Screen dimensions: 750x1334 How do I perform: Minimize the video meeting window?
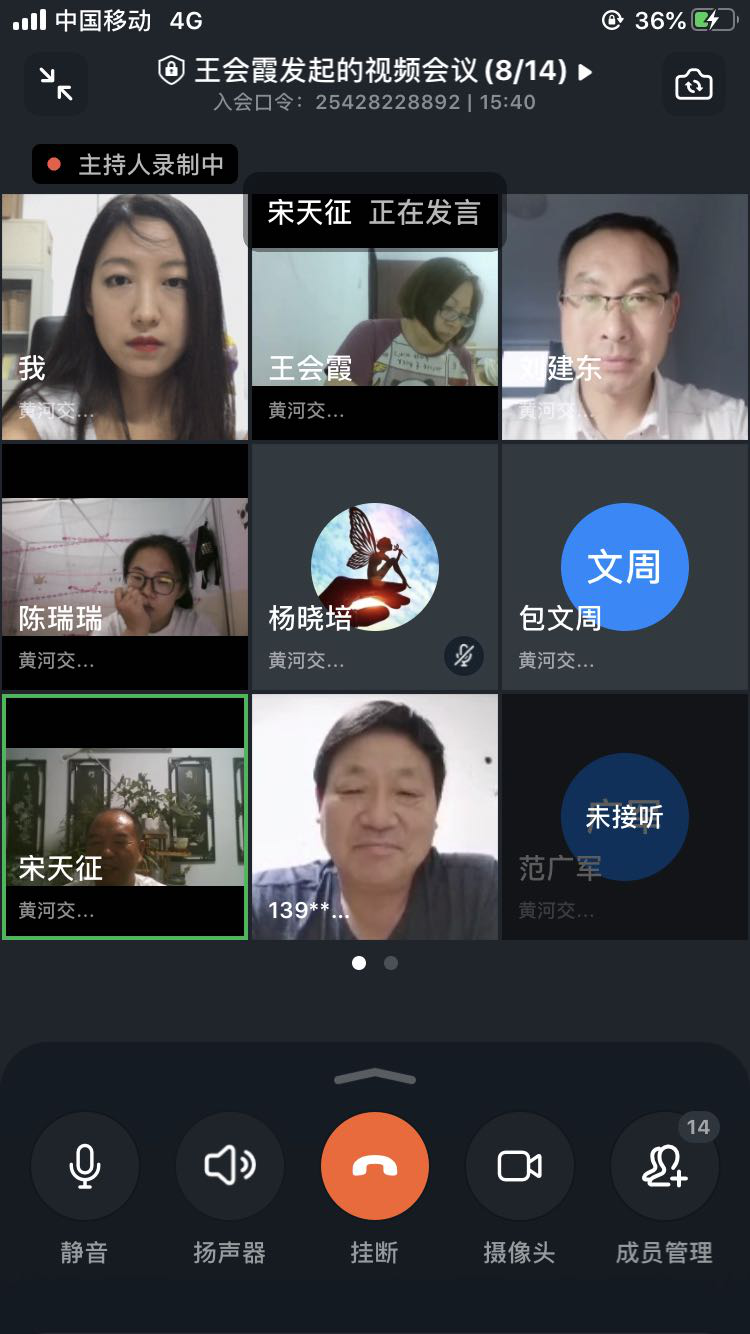pos(56,84)
